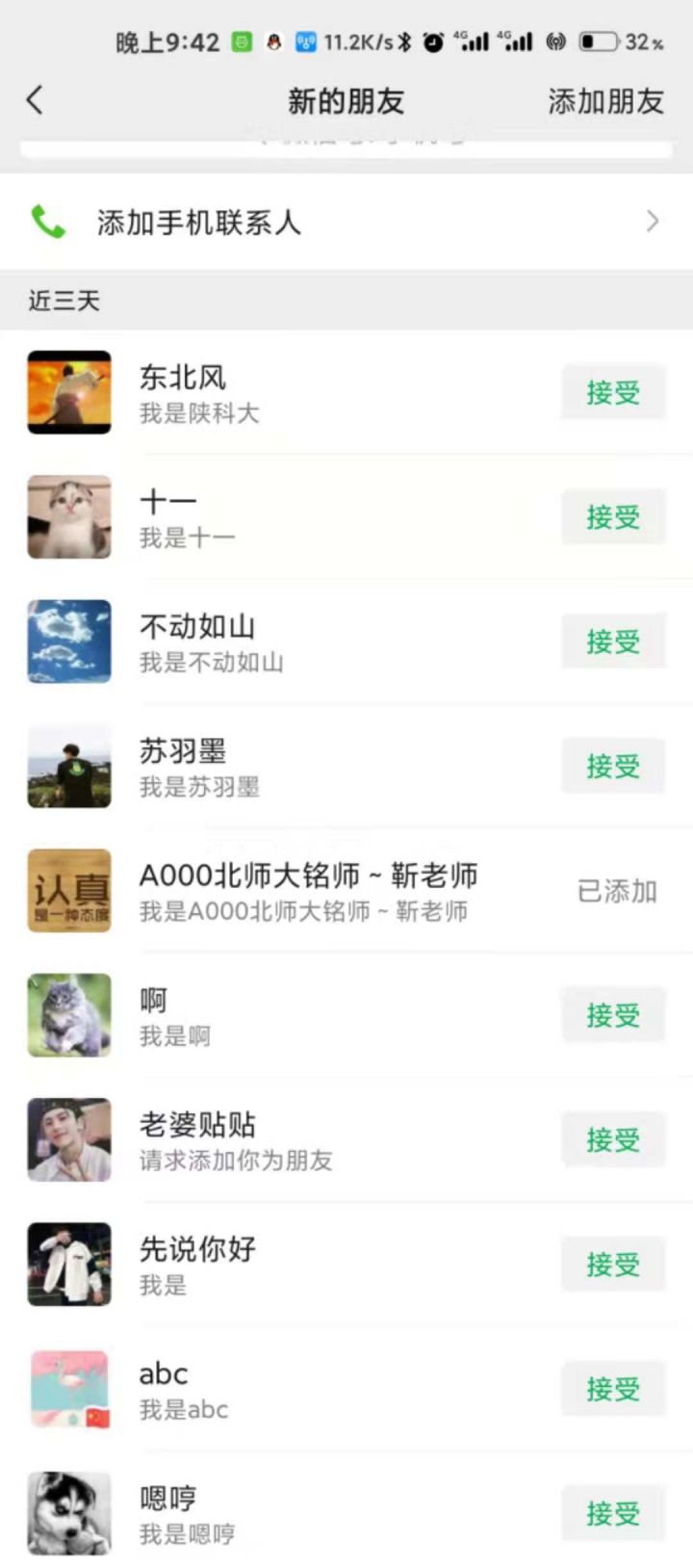Viewport: 693px width, 1568px height.
Task: Tap 先说你好's avatar thumbnail
Action: point(68,1264)
